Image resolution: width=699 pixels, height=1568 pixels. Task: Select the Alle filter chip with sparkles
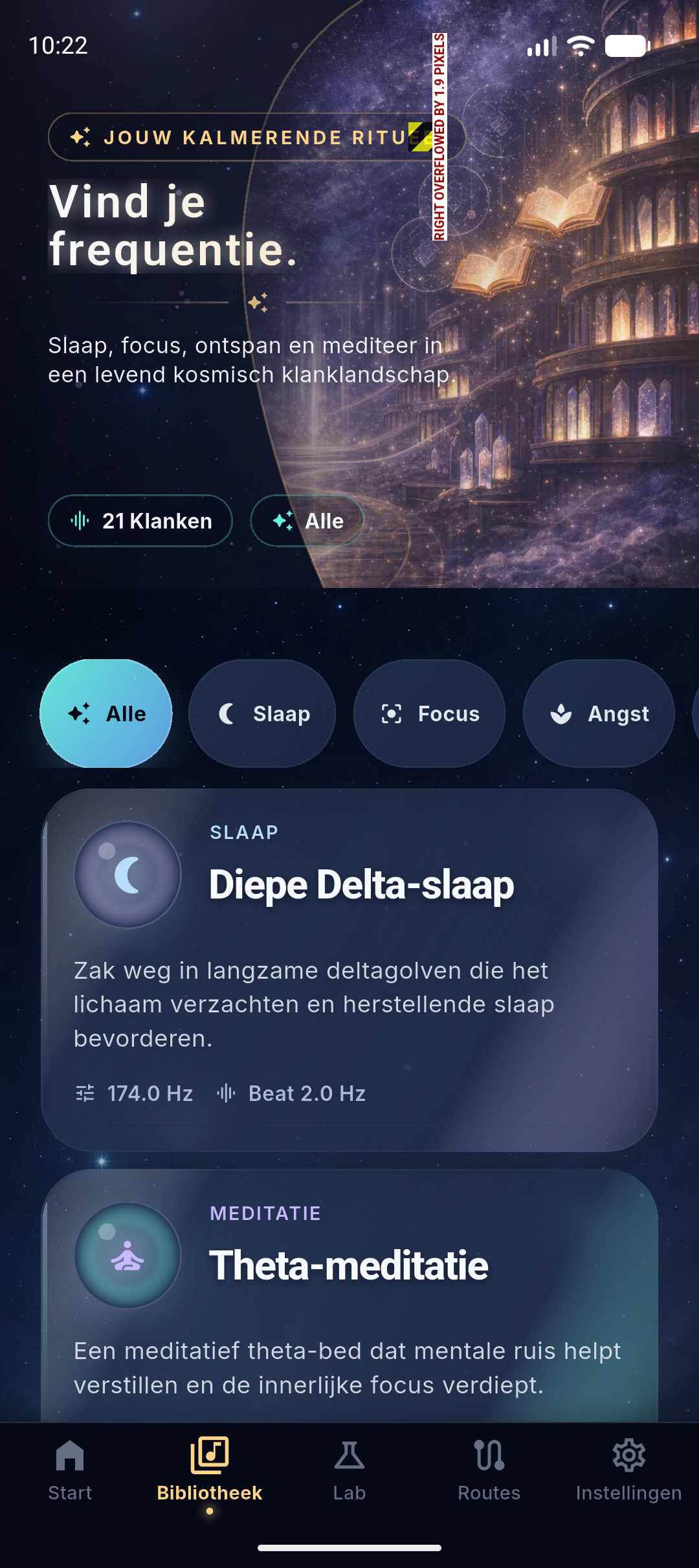tap(106, 713)
